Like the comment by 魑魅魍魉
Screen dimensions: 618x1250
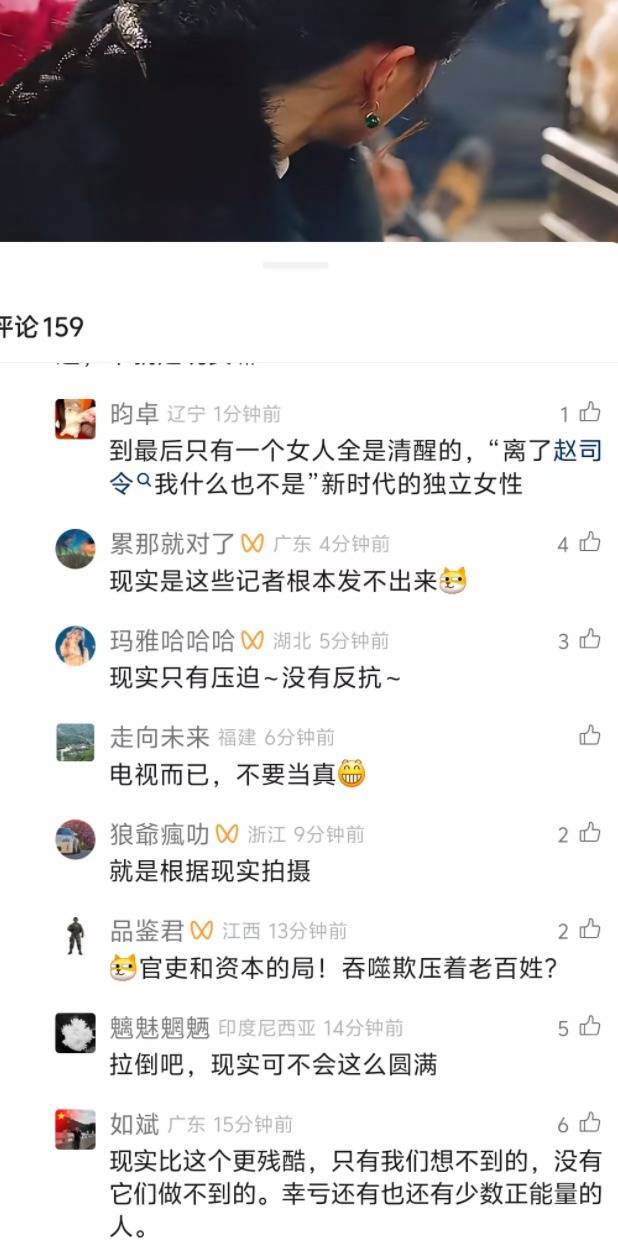tap(590, 1026)
